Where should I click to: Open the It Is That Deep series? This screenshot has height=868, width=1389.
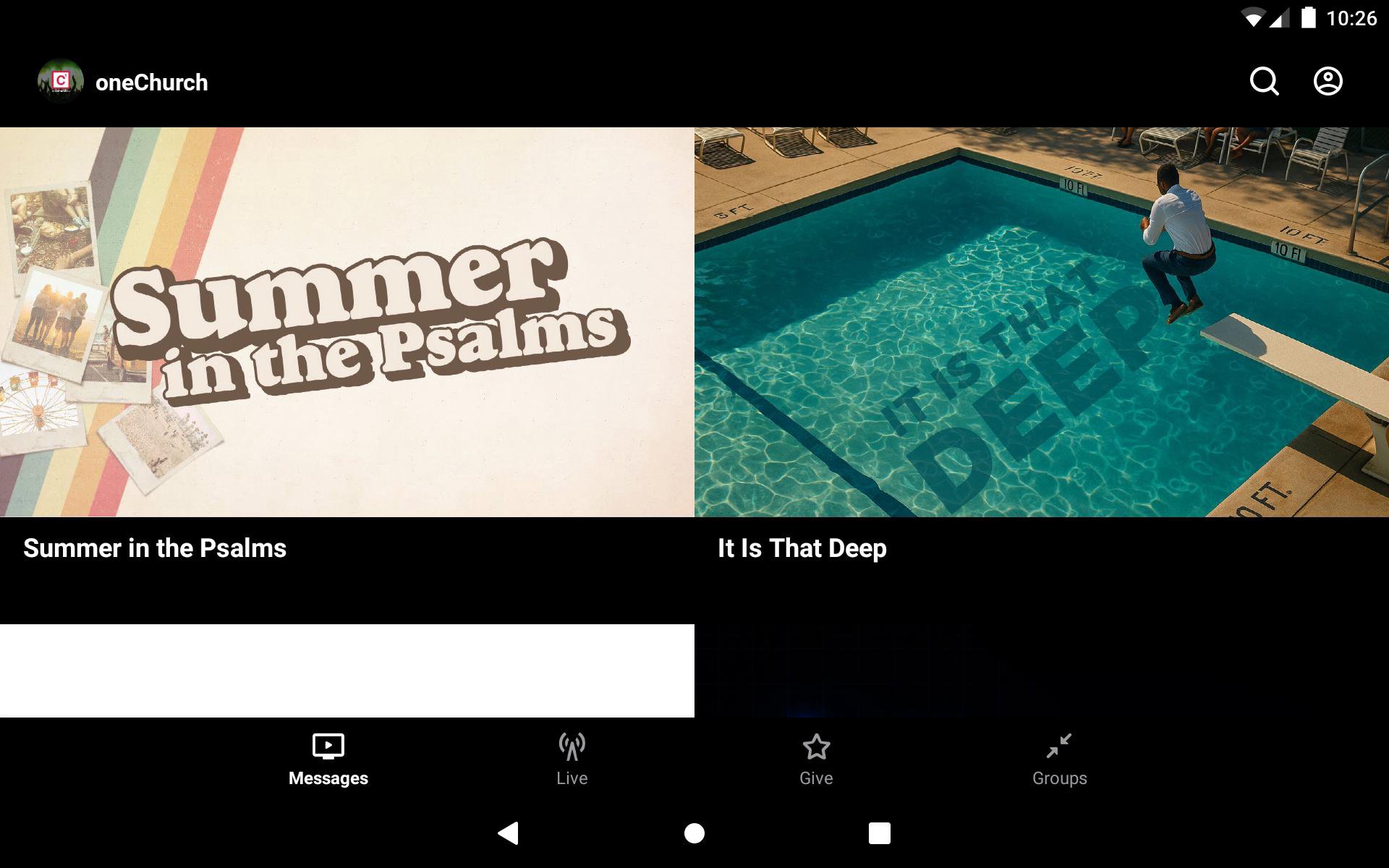pyautogui.click(x=1042, y=323)
